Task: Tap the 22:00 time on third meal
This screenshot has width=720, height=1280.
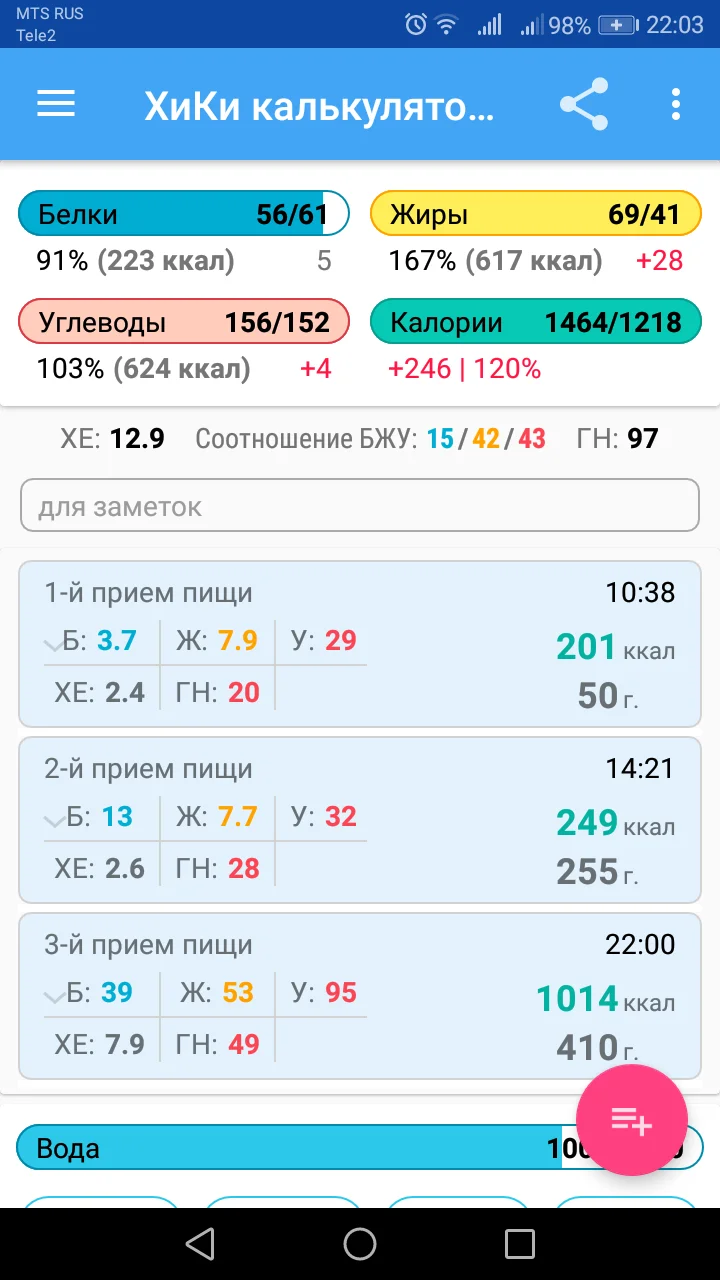Action: click(638, 944)
